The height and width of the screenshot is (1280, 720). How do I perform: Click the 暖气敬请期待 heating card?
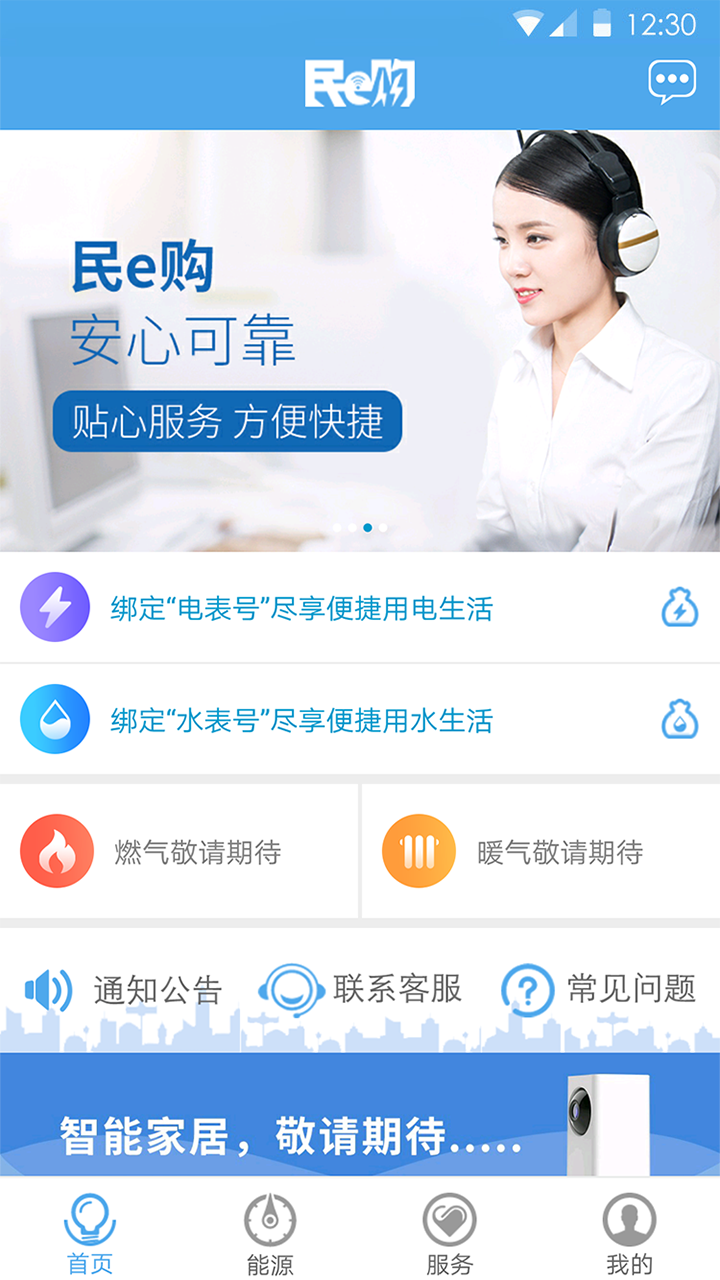[540, 852]
